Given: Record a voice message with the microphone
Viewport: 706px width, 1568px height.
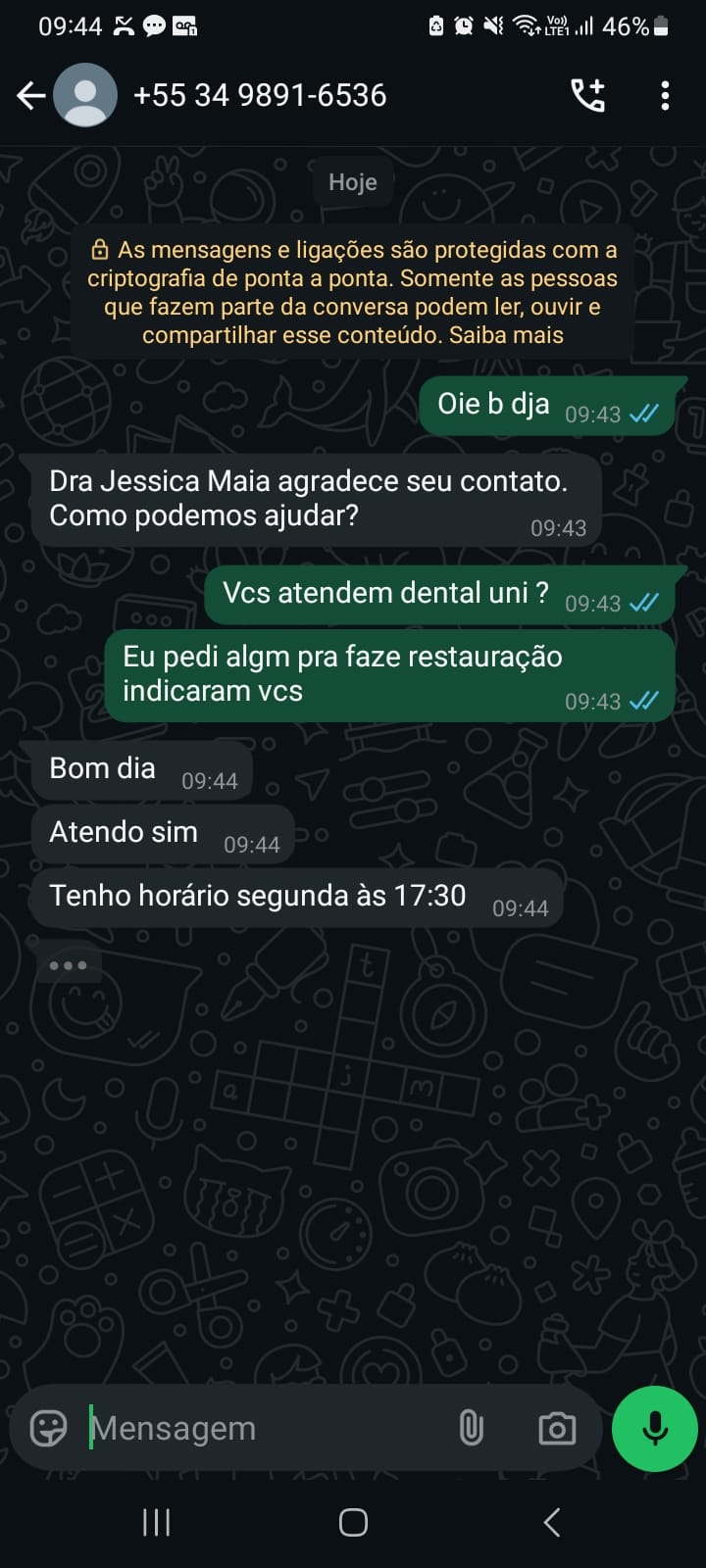Looking at the screenshot, I should (654, 1428).
